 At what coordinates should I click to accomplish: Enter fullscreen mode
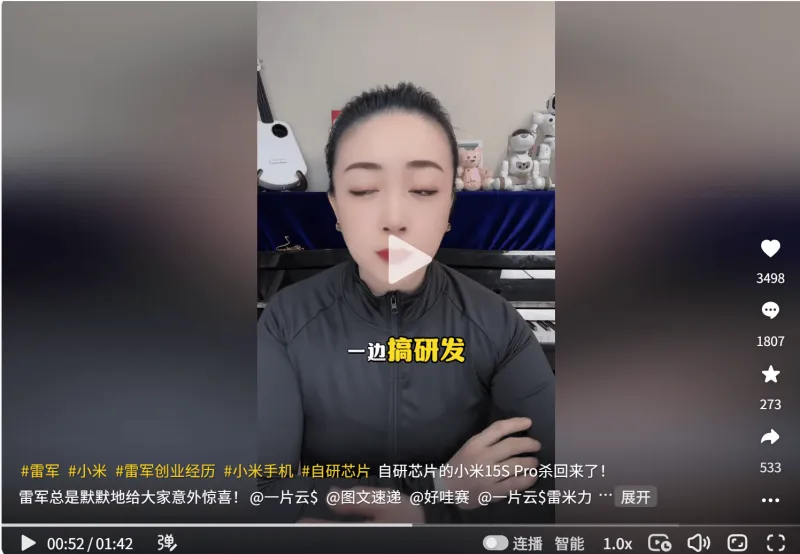pos(776,543)
